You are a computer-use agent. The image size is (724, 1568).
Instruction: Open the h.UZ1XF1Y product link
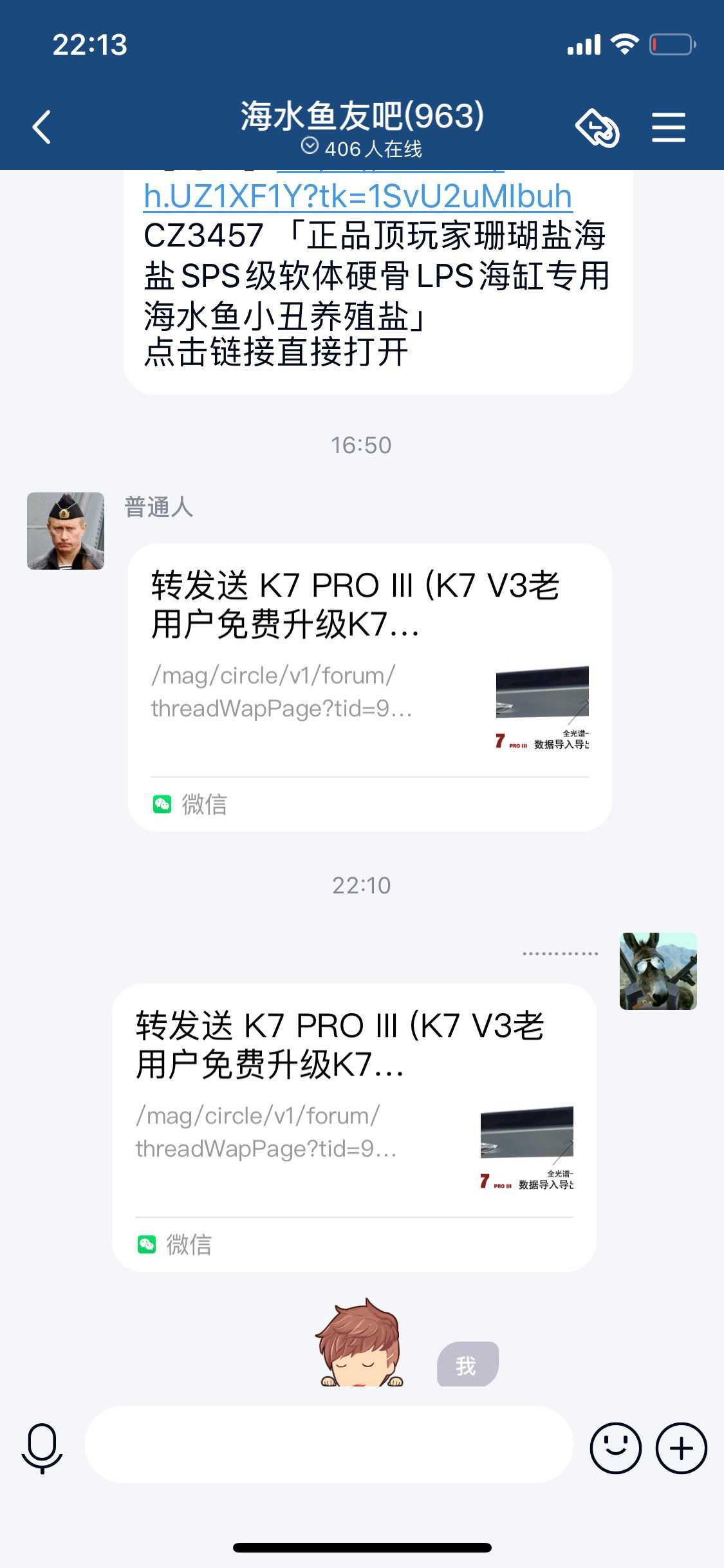pyautogui.click(x=358, y=196)
